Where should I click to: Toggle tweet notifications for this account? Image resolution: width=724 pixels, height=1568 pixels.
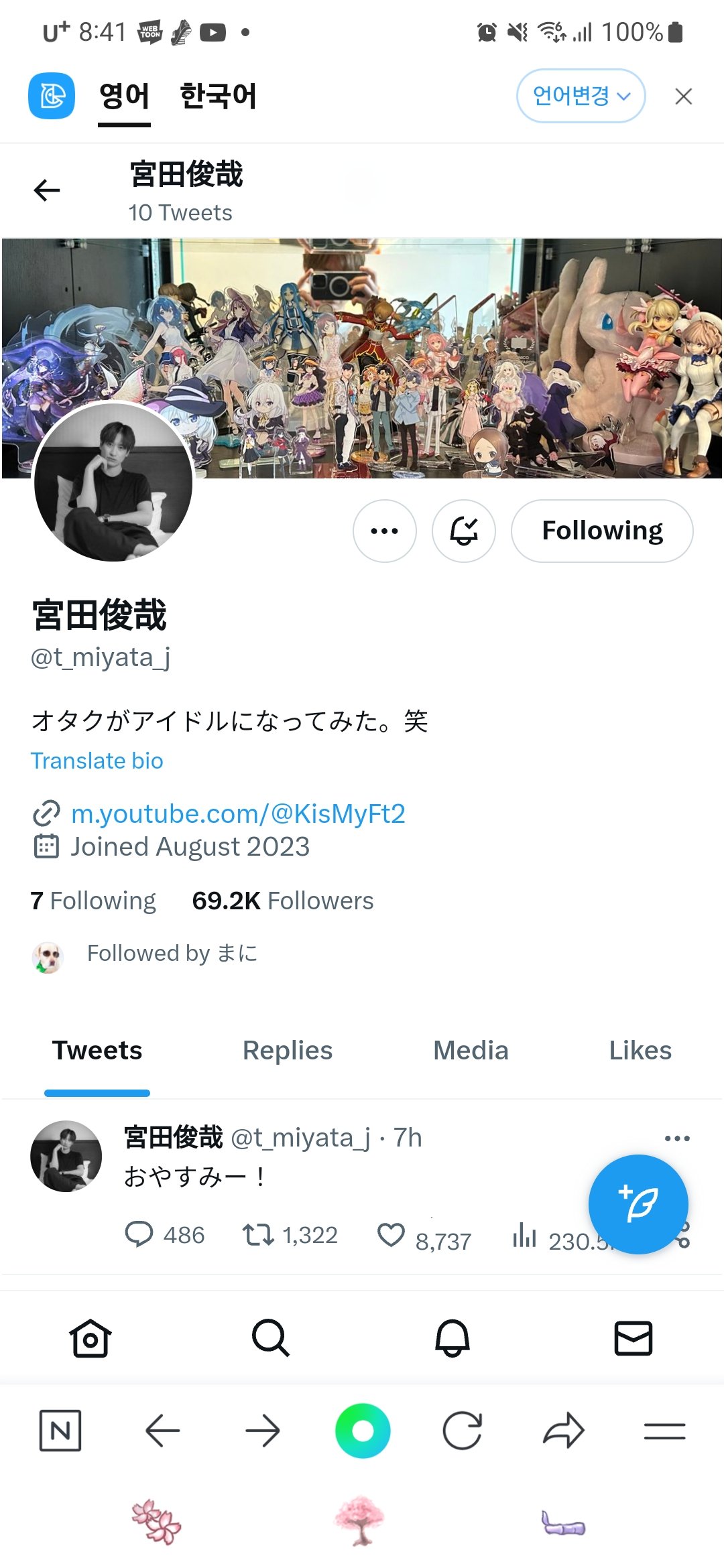463,531
